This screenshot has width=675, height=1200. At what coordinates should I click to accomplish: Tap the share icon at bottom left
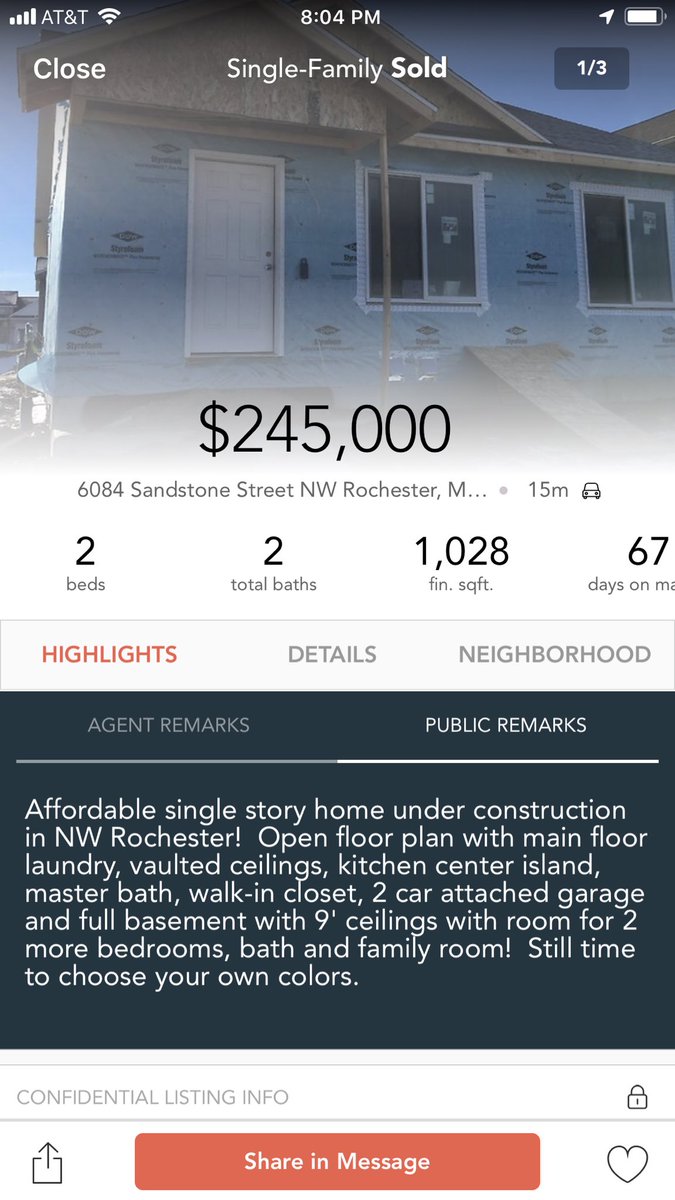tap(47, 1162)
